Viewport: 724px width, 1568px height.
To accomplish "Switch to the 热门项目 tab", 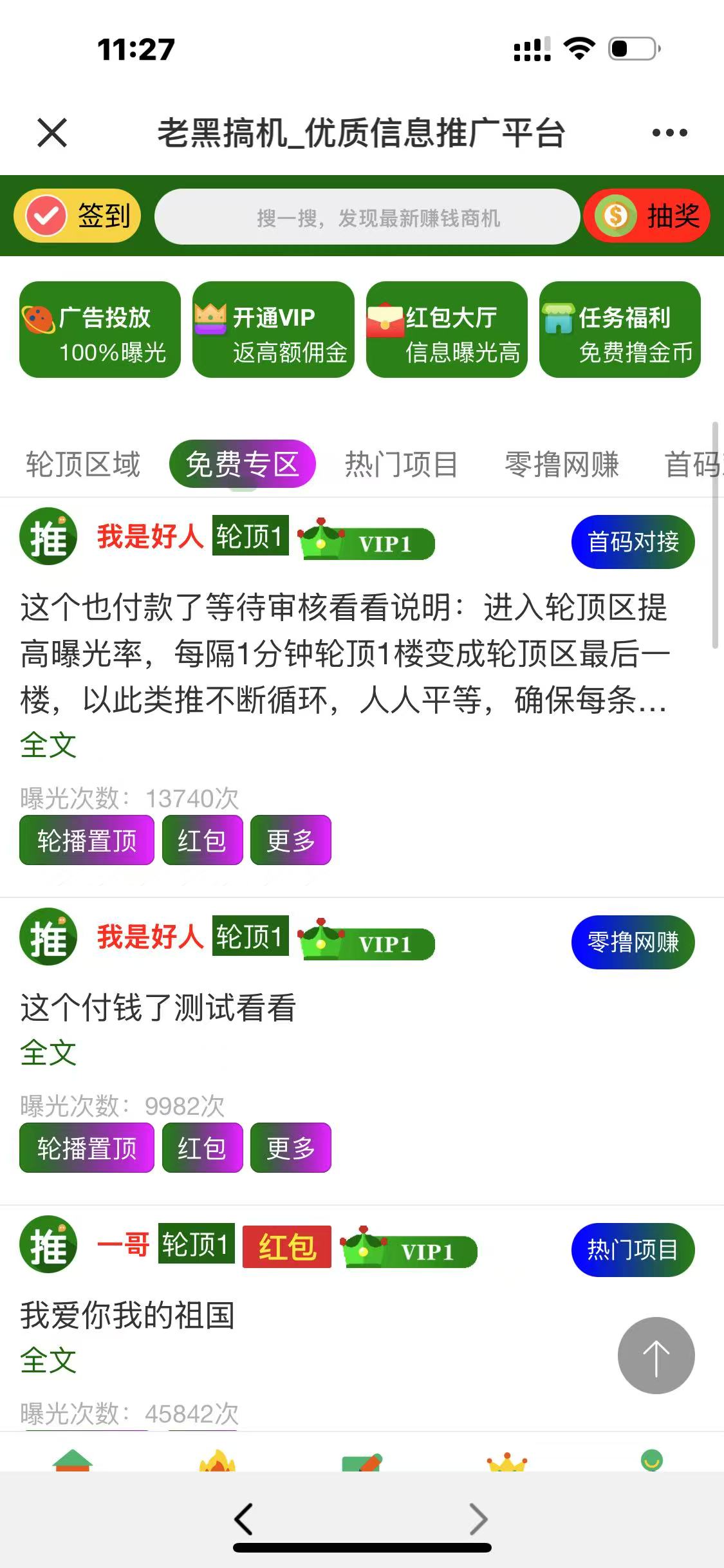I will point(401,464).
